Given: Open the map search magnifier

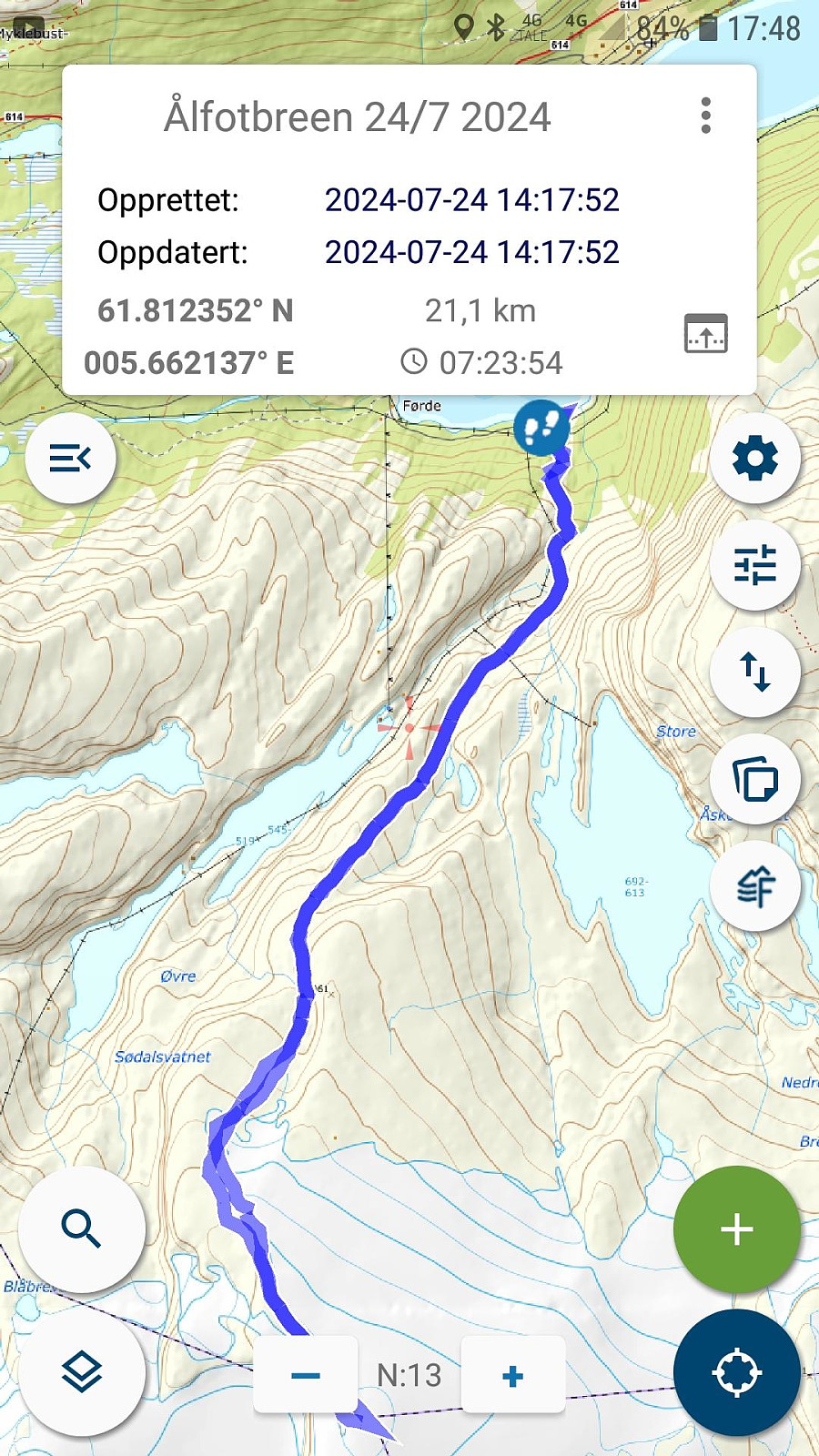Looking at the screenshot, I should coord(81,1229).
